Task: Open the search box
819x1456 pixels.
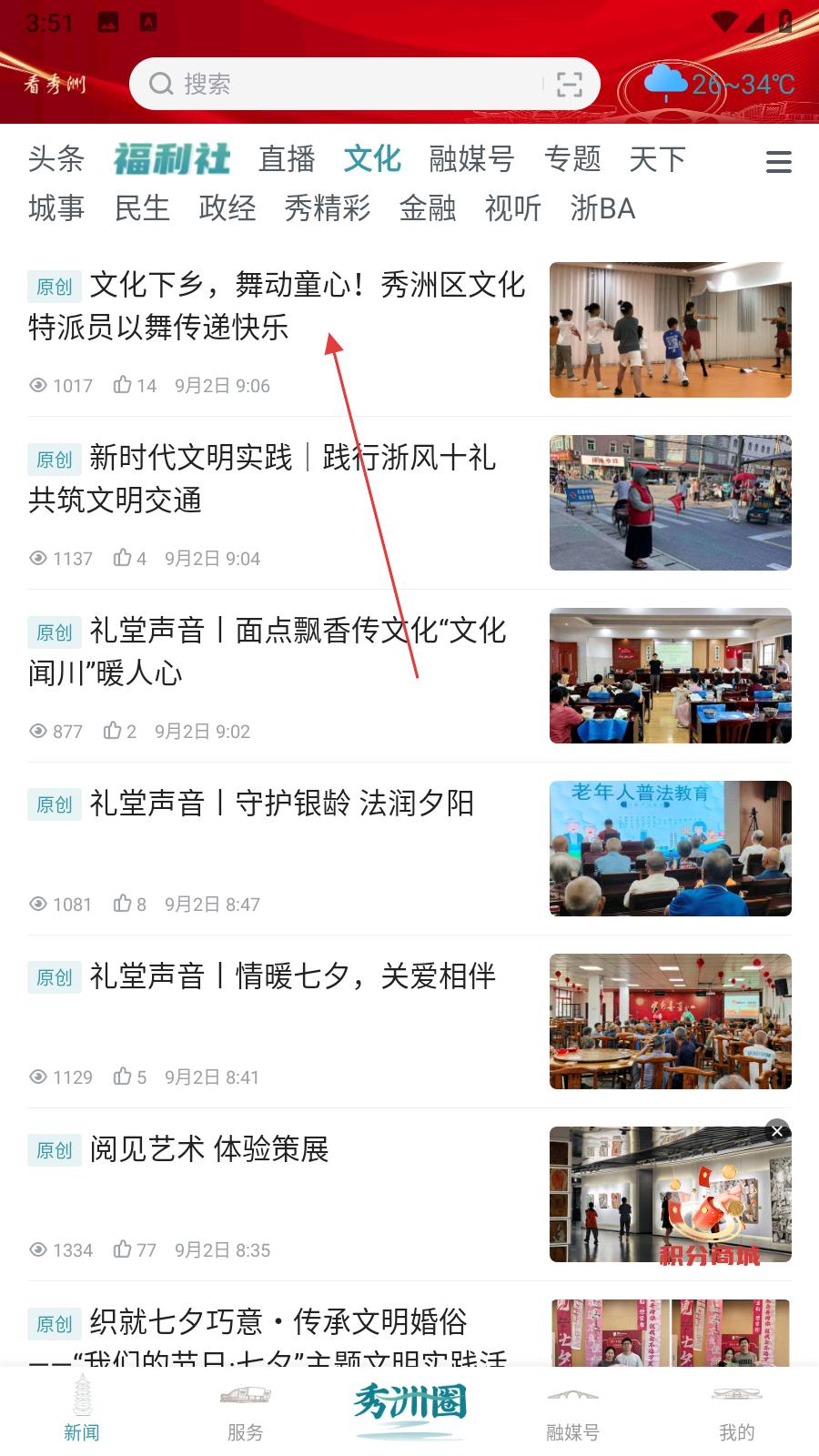Action: click(x=346, y=84)
